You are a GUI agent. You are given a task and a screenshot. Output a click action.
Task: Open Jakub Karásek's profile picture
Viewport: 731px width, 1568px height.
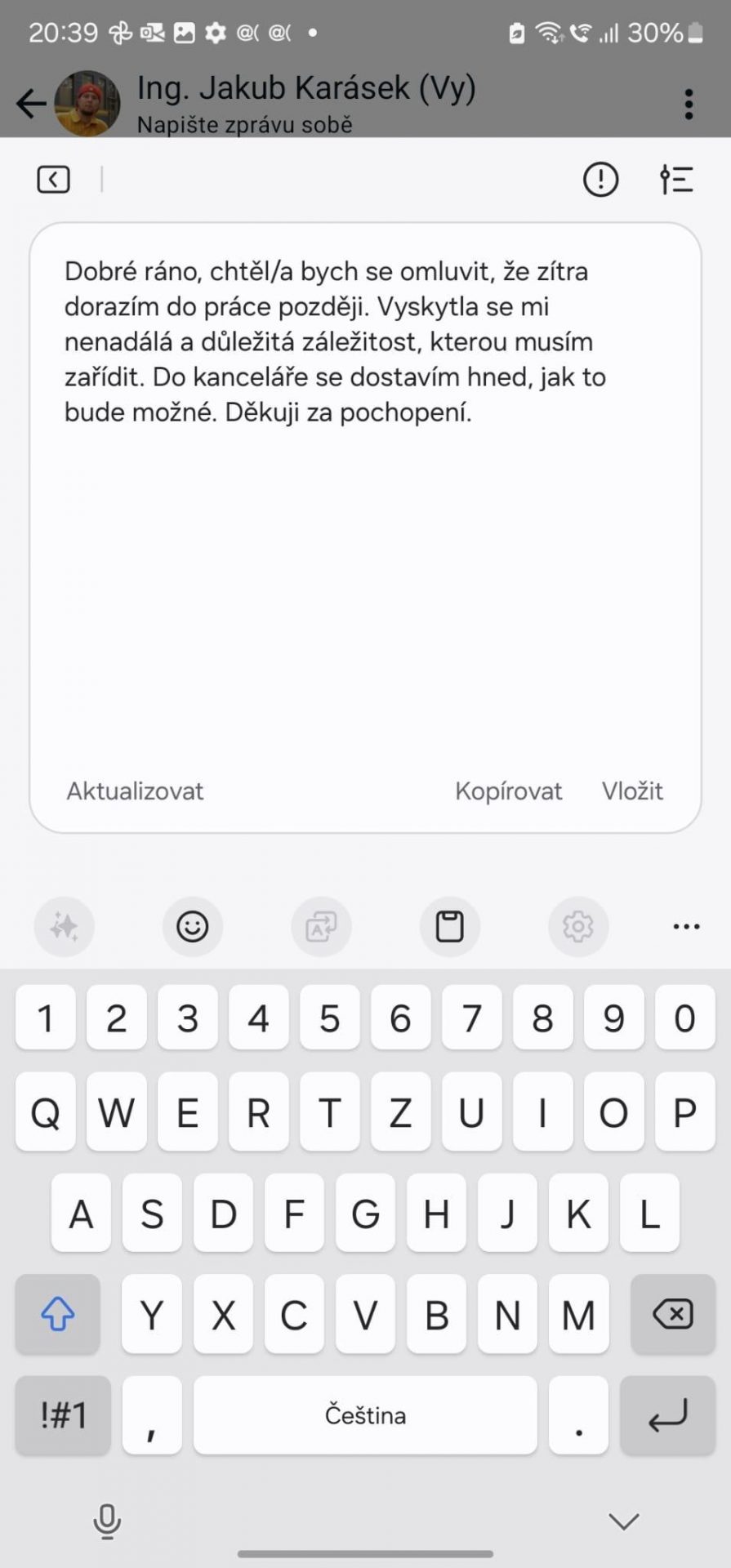pyautogui.click(x=87, y=104)
